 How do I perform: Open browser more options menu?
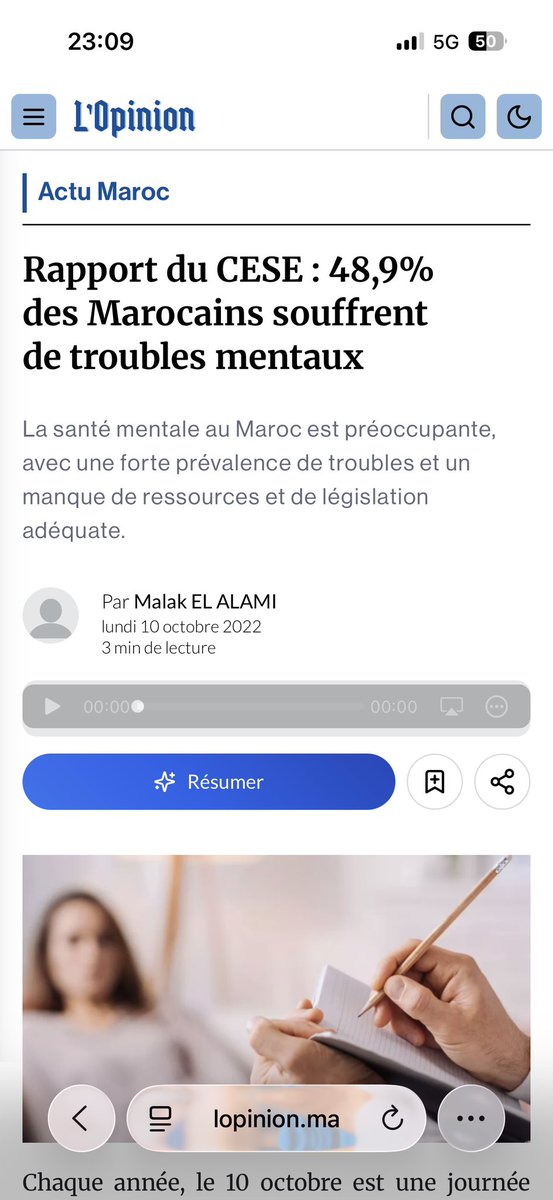tap(471, 1119)
